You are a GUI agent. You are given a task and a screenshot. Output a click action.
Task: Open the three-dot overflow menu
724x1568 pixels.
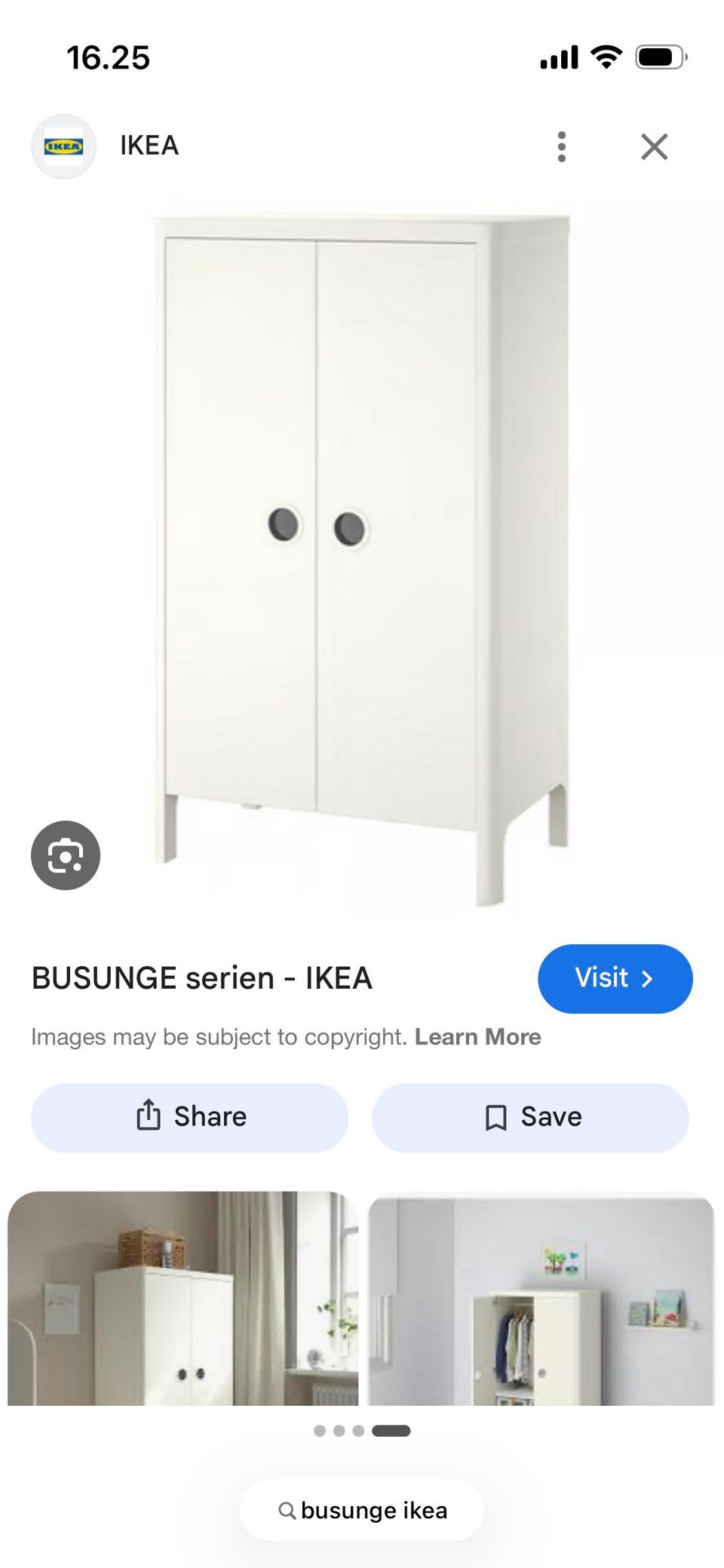pos(561,146)
